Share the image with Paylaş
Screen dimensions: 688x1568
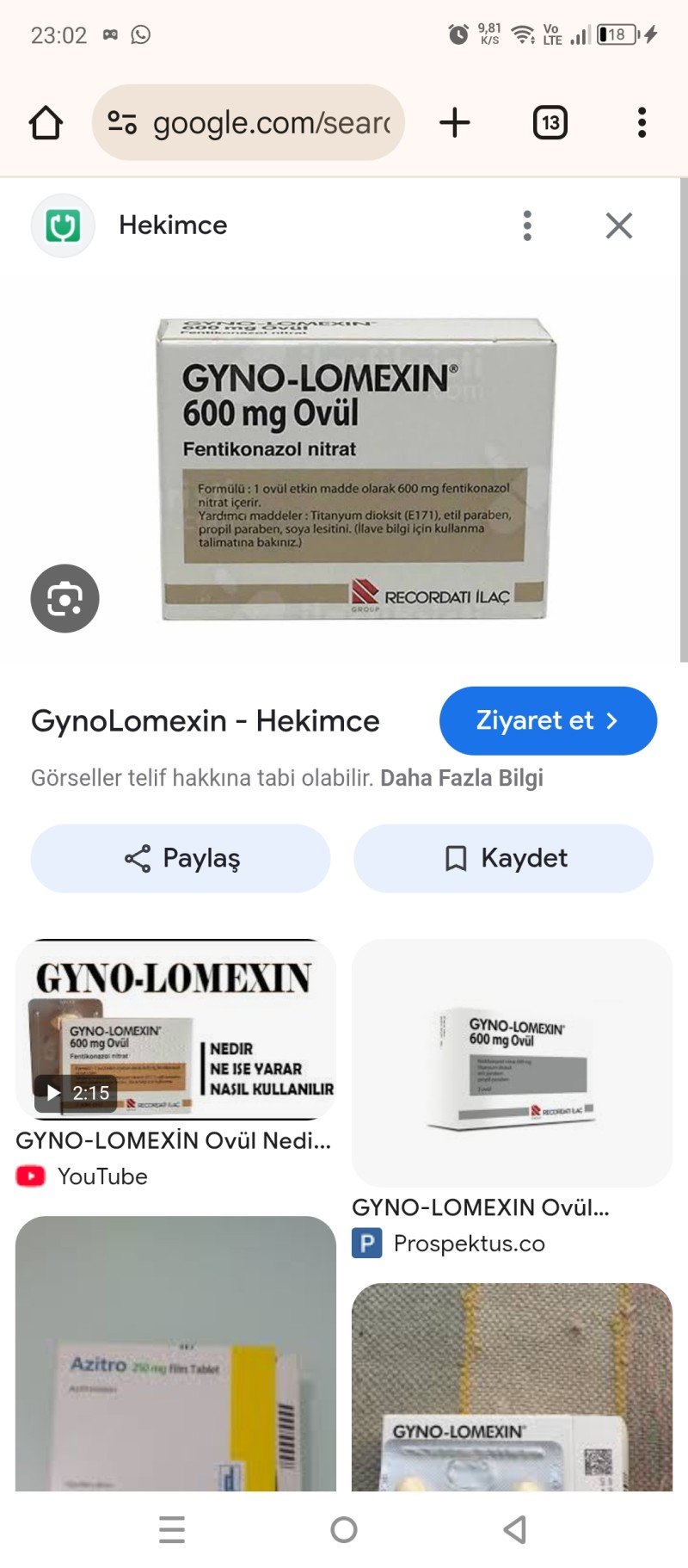pos(181,858)
